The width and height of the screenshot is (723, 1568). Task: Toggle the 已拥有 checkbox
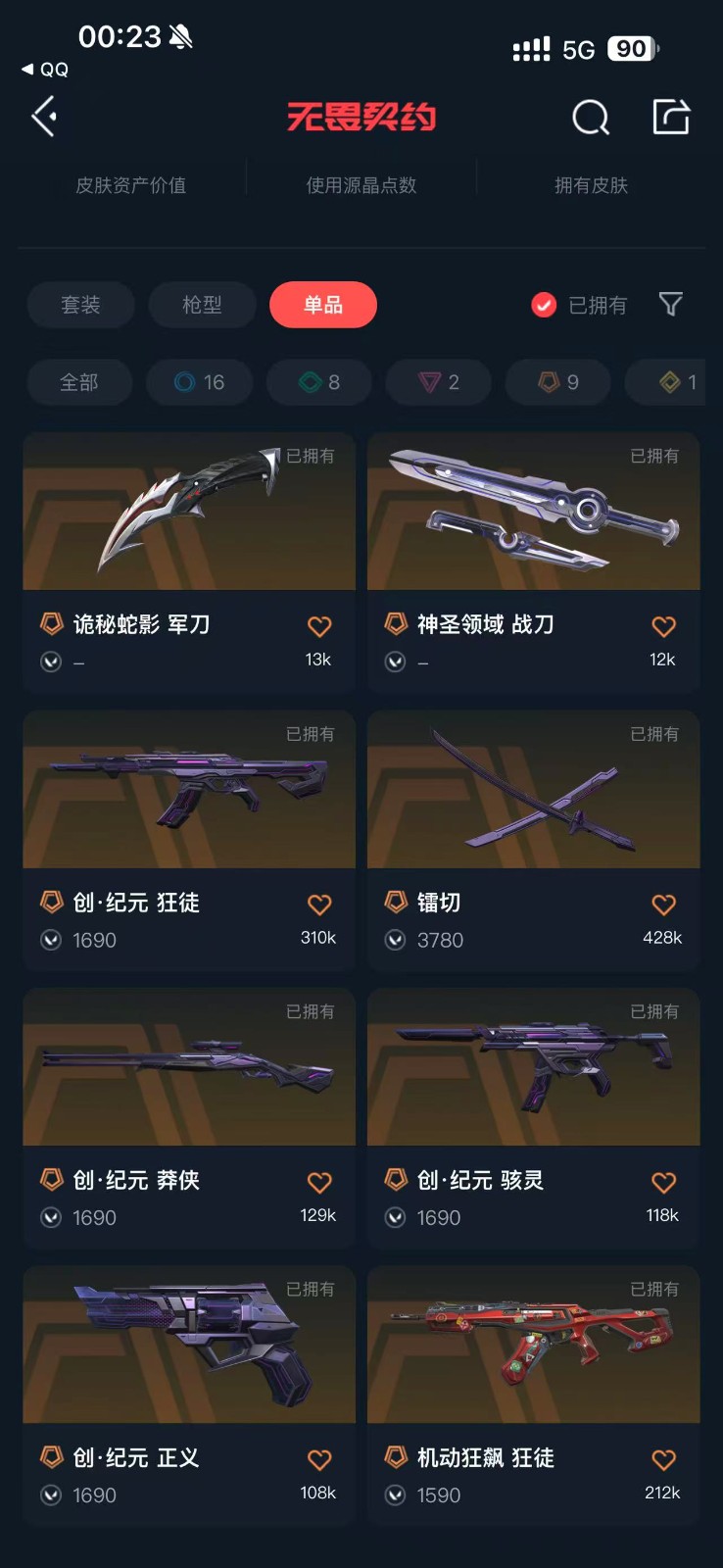coord(544,306)
